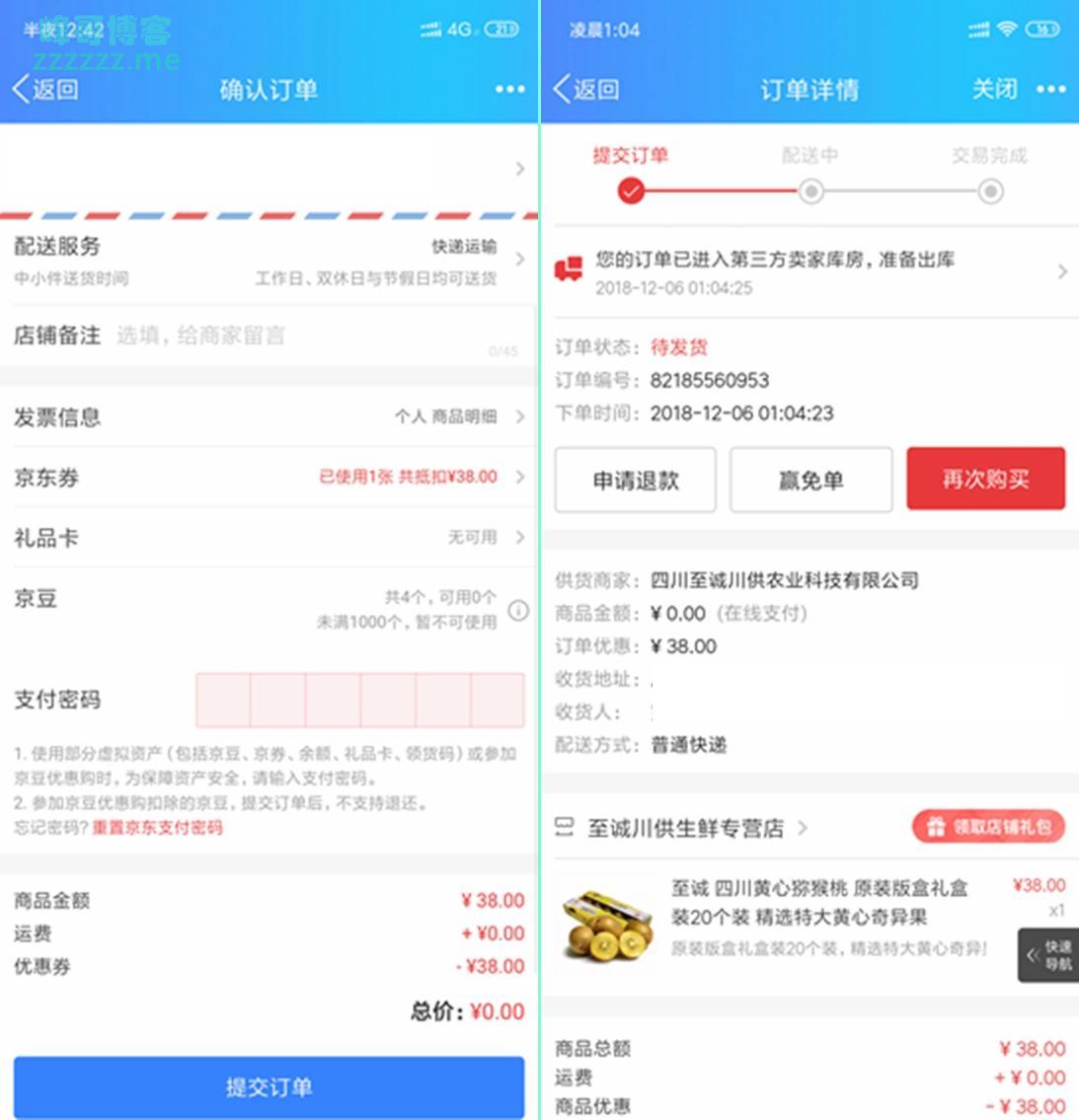Open the 至诚川供生鲜专营店 store page
The width and height of the screenshot is (1079, 1120).
click(686, 828)
